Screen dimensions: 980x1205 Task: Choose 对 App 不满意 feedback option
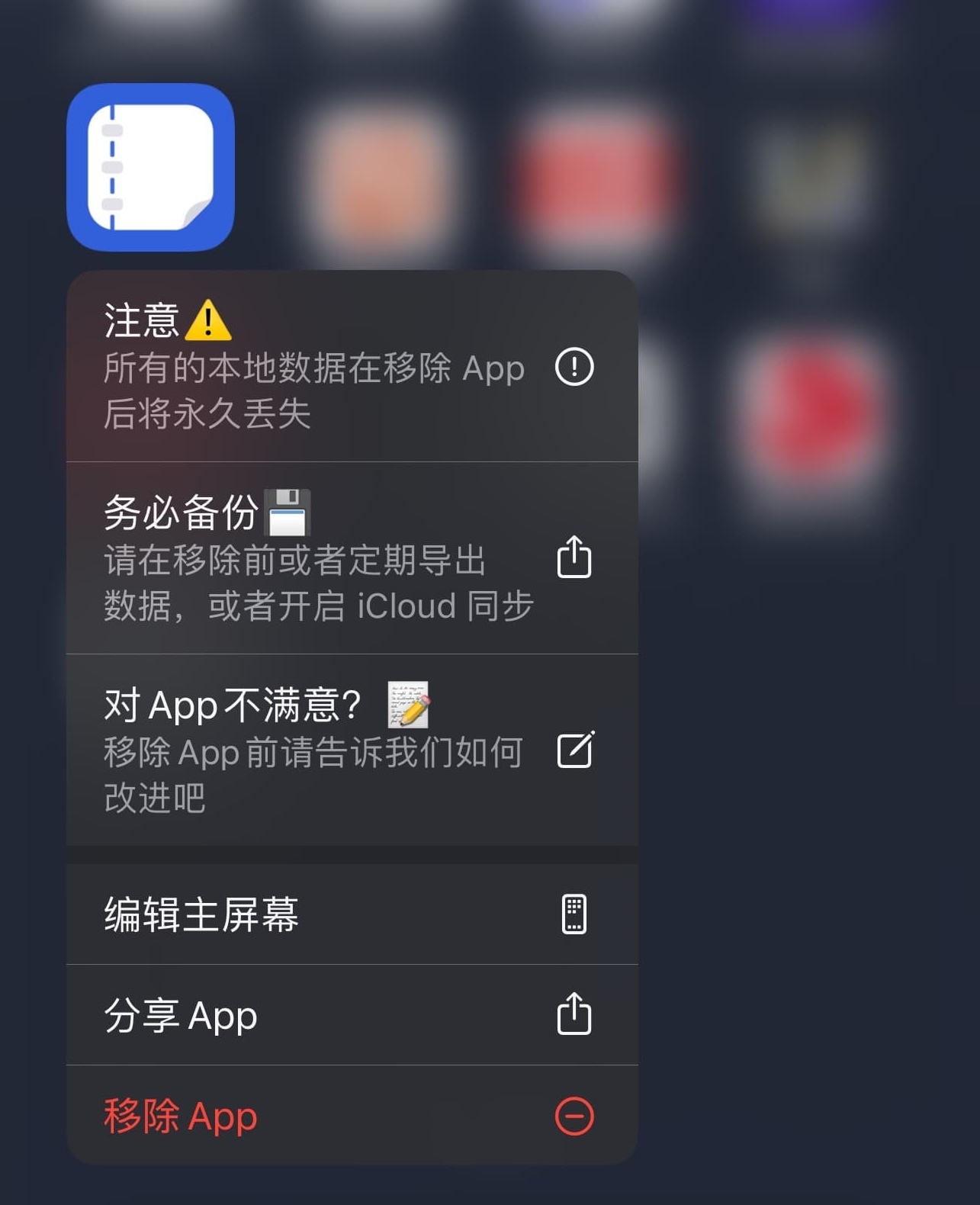click(x=351, y=750)
